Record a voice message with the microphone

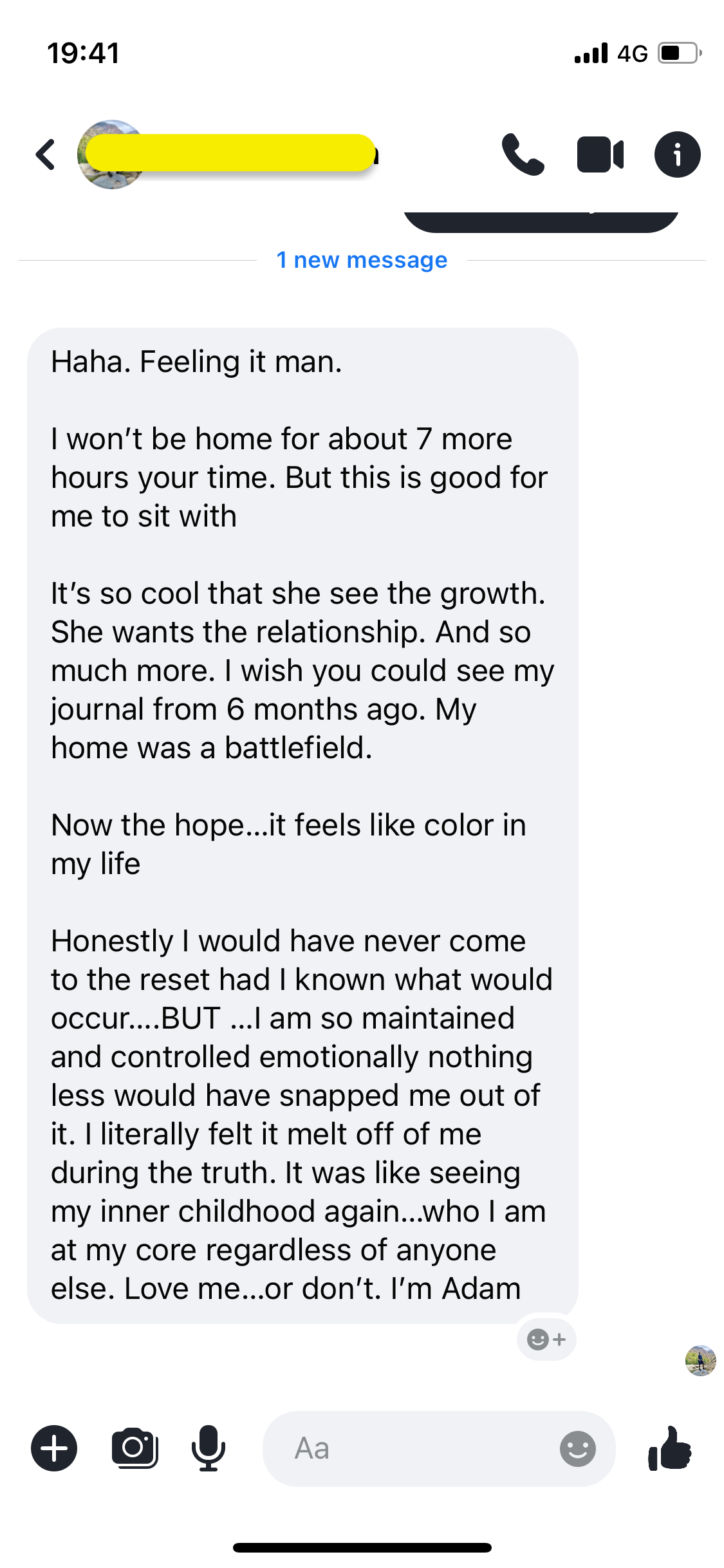coord(208,1448)
